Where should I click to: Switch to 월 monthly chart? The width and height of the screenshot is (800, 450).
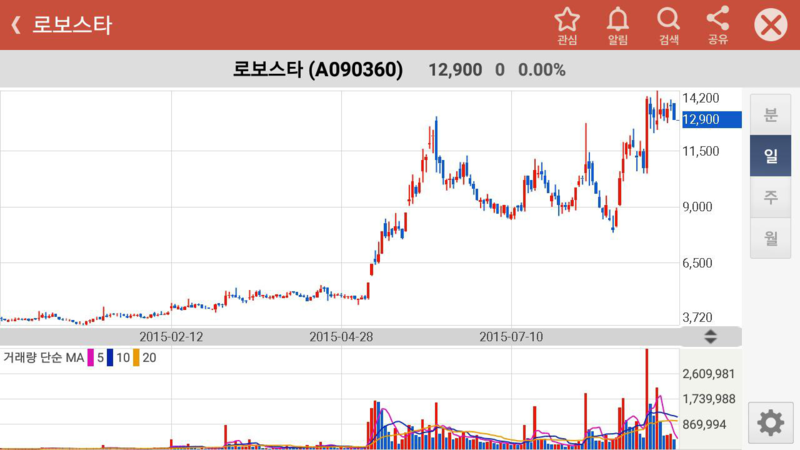click(770, 238)
